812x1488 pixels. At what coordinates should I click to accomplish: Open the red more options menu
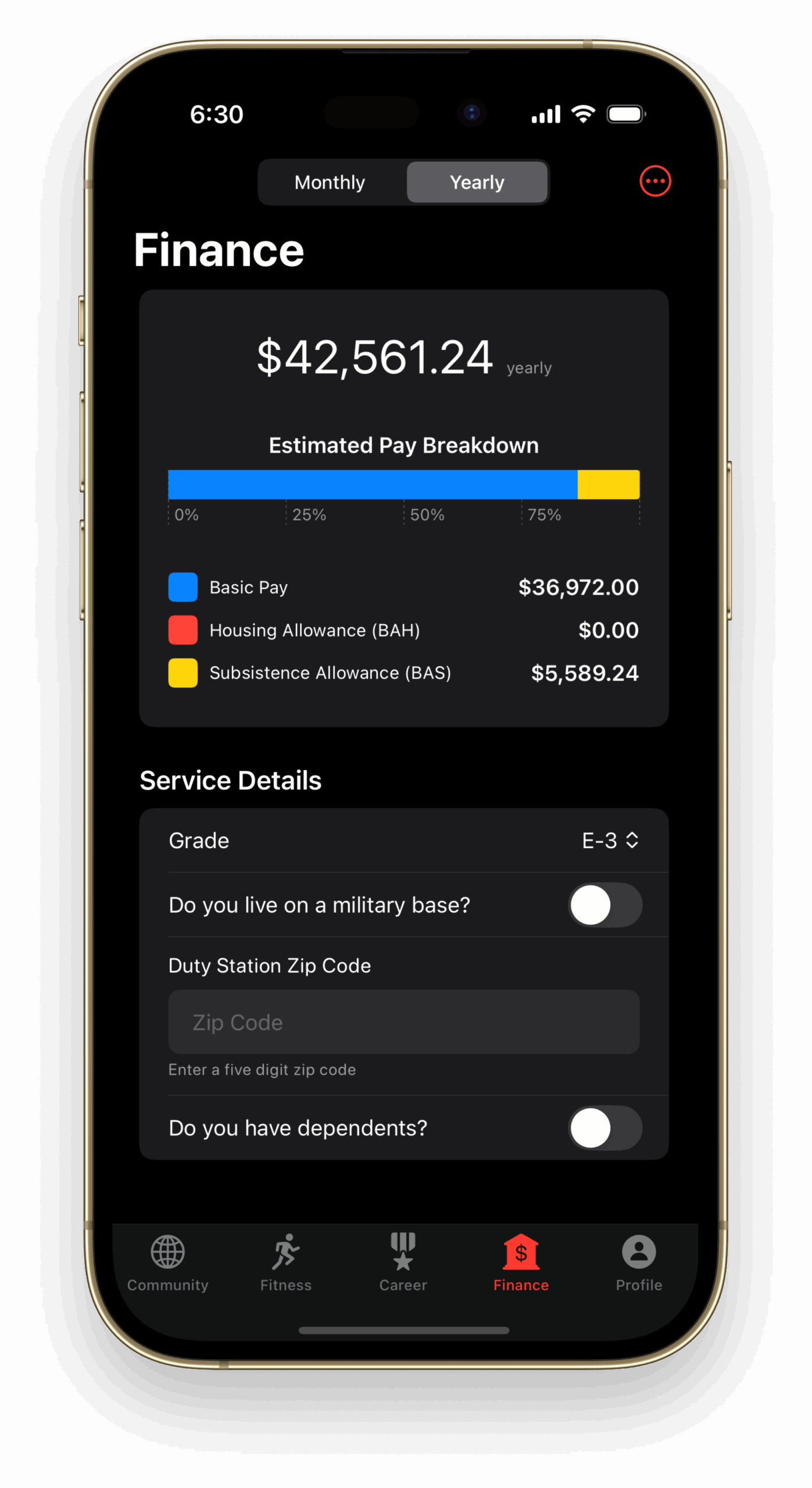tap(654, 181)
